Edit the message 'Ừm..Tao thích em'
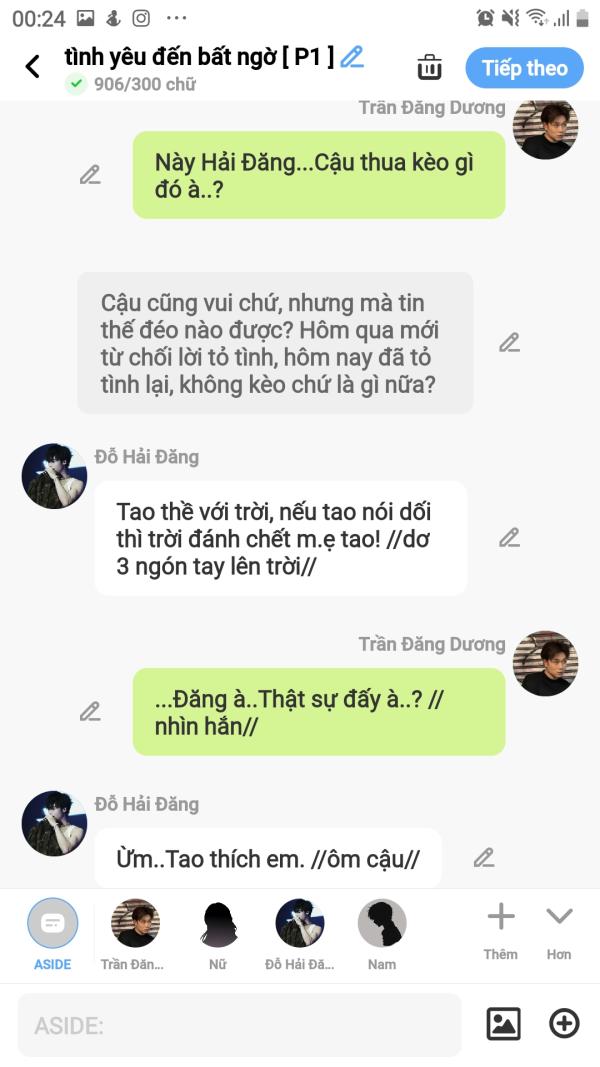 pos(484,858)
